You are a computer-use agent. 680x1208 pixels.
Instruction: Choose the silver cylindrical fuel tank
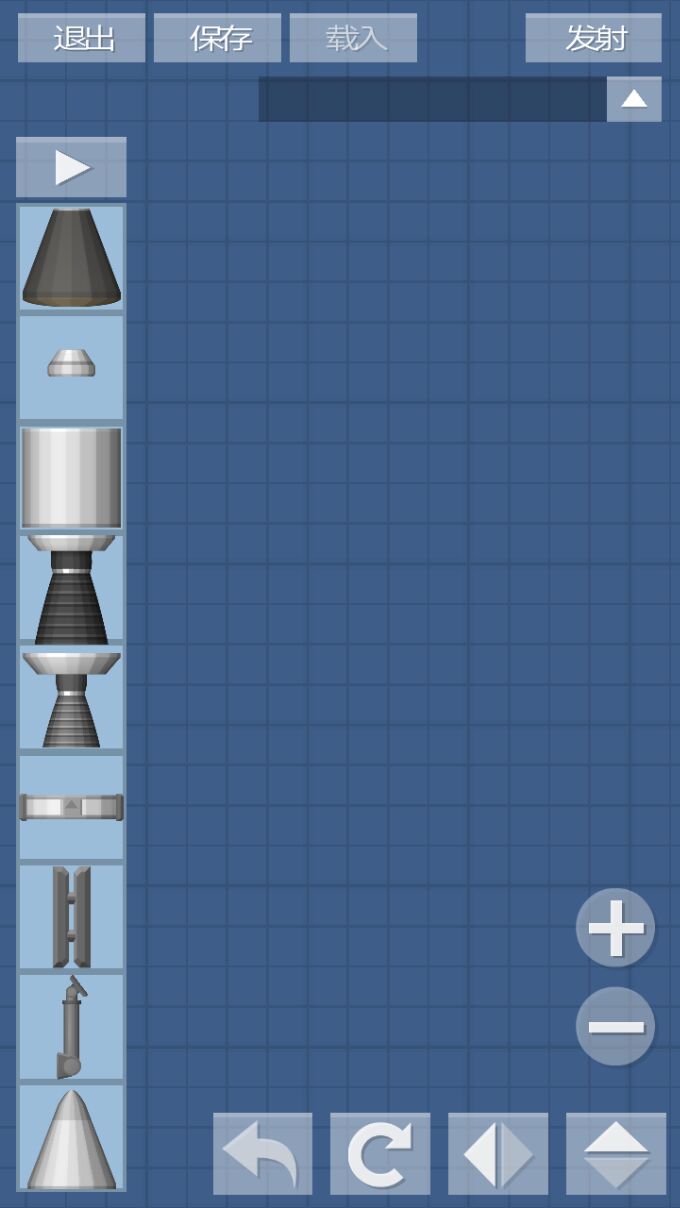(71, 477)
